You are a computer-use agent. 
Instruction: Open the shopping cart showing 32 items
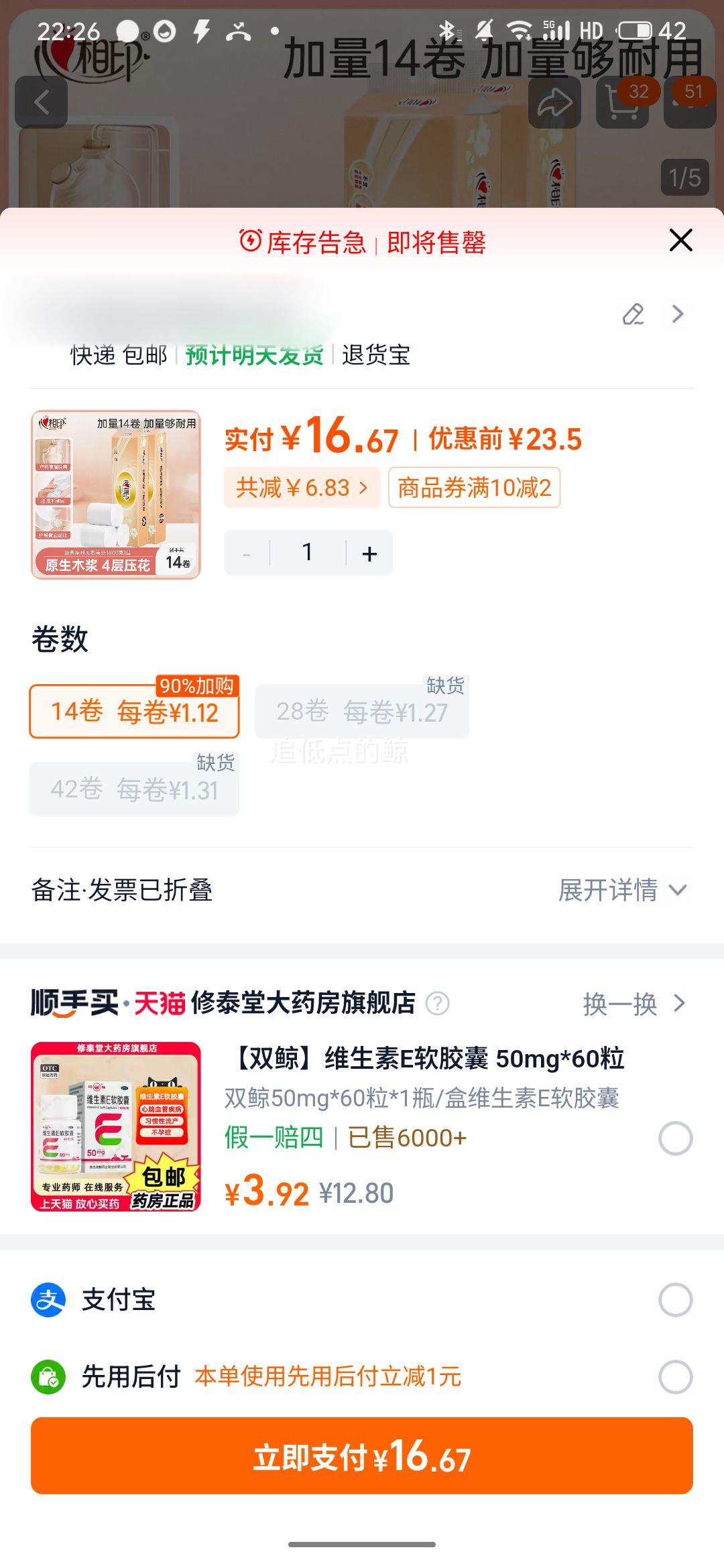click(x=621, y=101)
